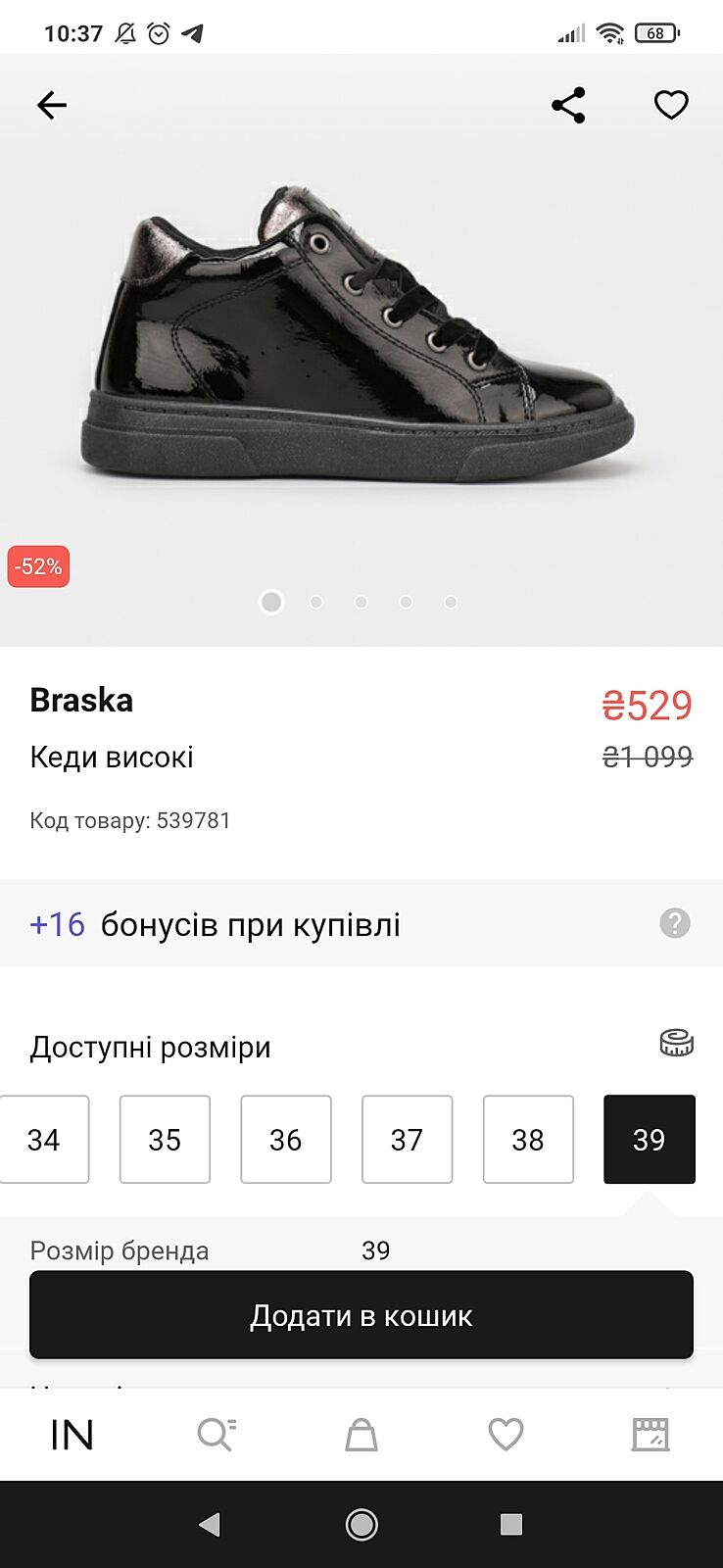
Task: Open help for purchase bonuses
Action: pyautogui.click(x=675, y=923)
